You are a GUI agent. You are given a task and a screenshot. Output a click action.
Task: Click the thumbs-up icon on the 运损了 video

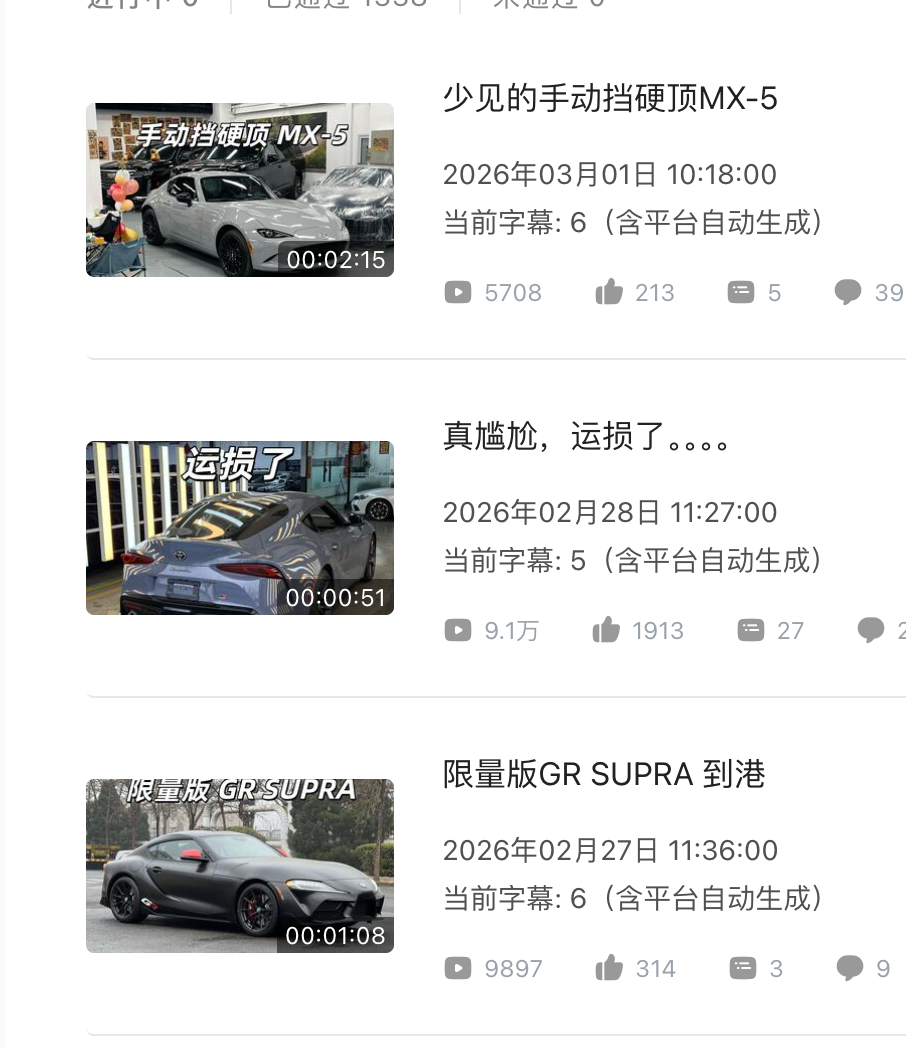(606, 629)
